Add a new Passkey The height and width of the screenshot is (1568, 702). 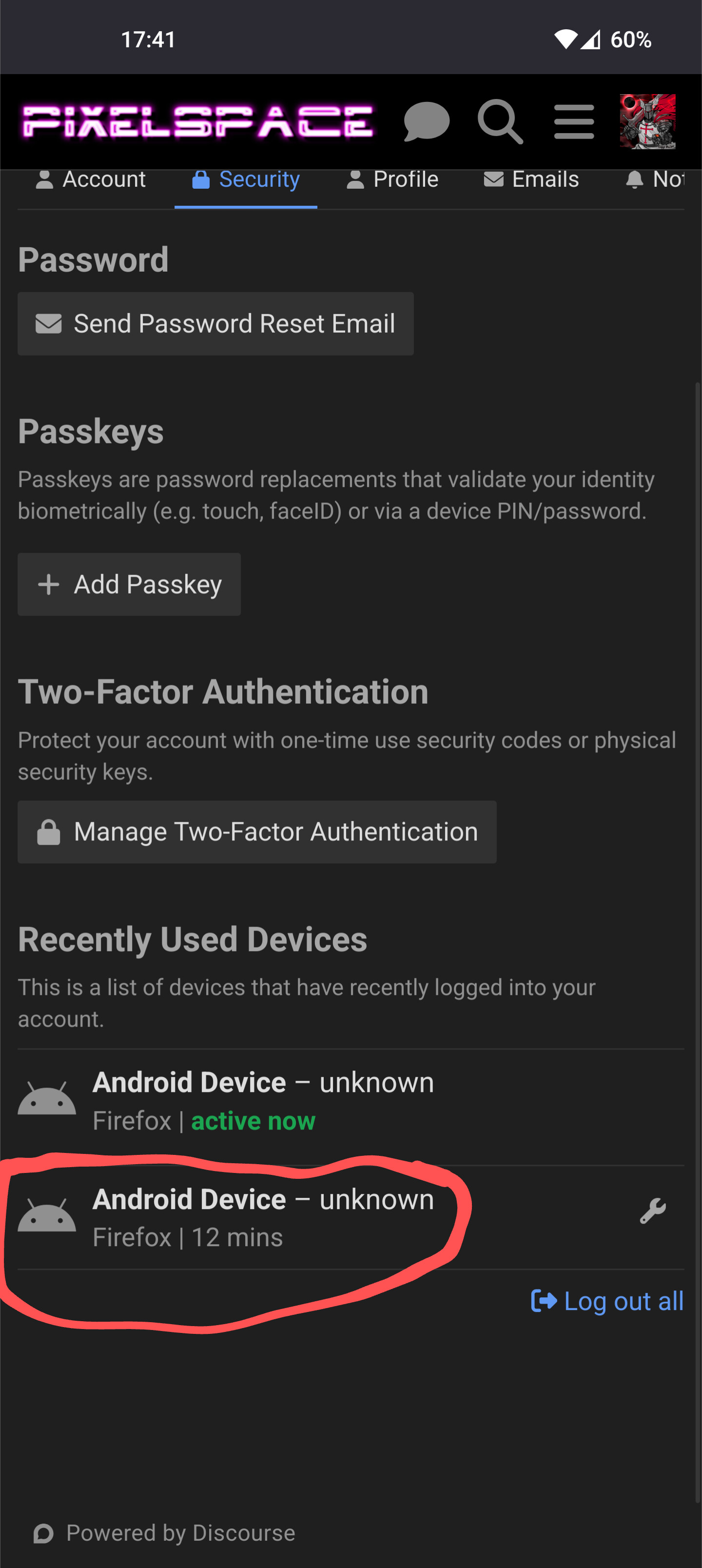point(129,584)
